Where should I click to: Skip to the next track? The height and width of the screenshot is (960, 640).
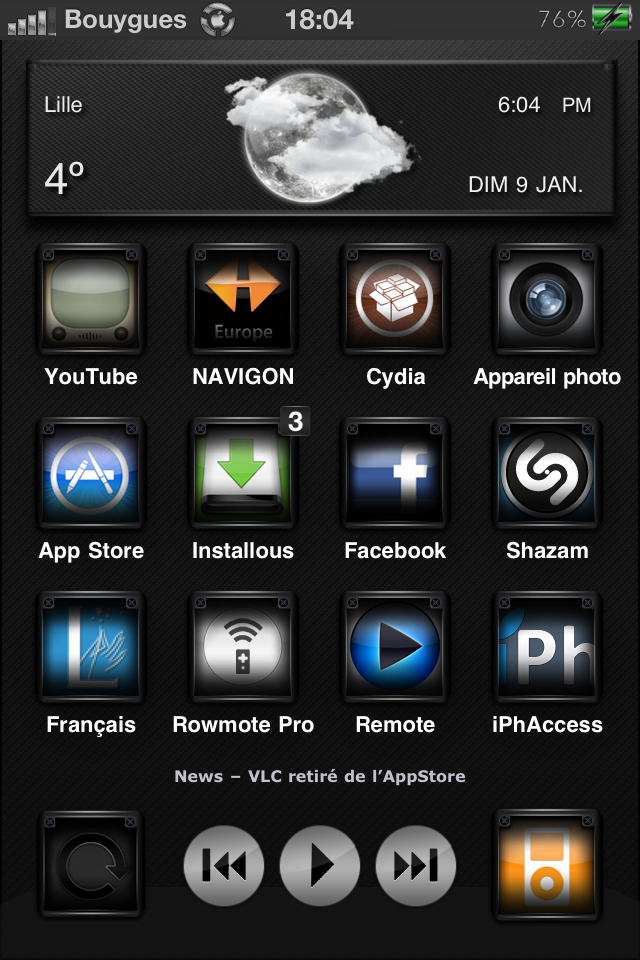pyautogui.click(x=416, y=866)
